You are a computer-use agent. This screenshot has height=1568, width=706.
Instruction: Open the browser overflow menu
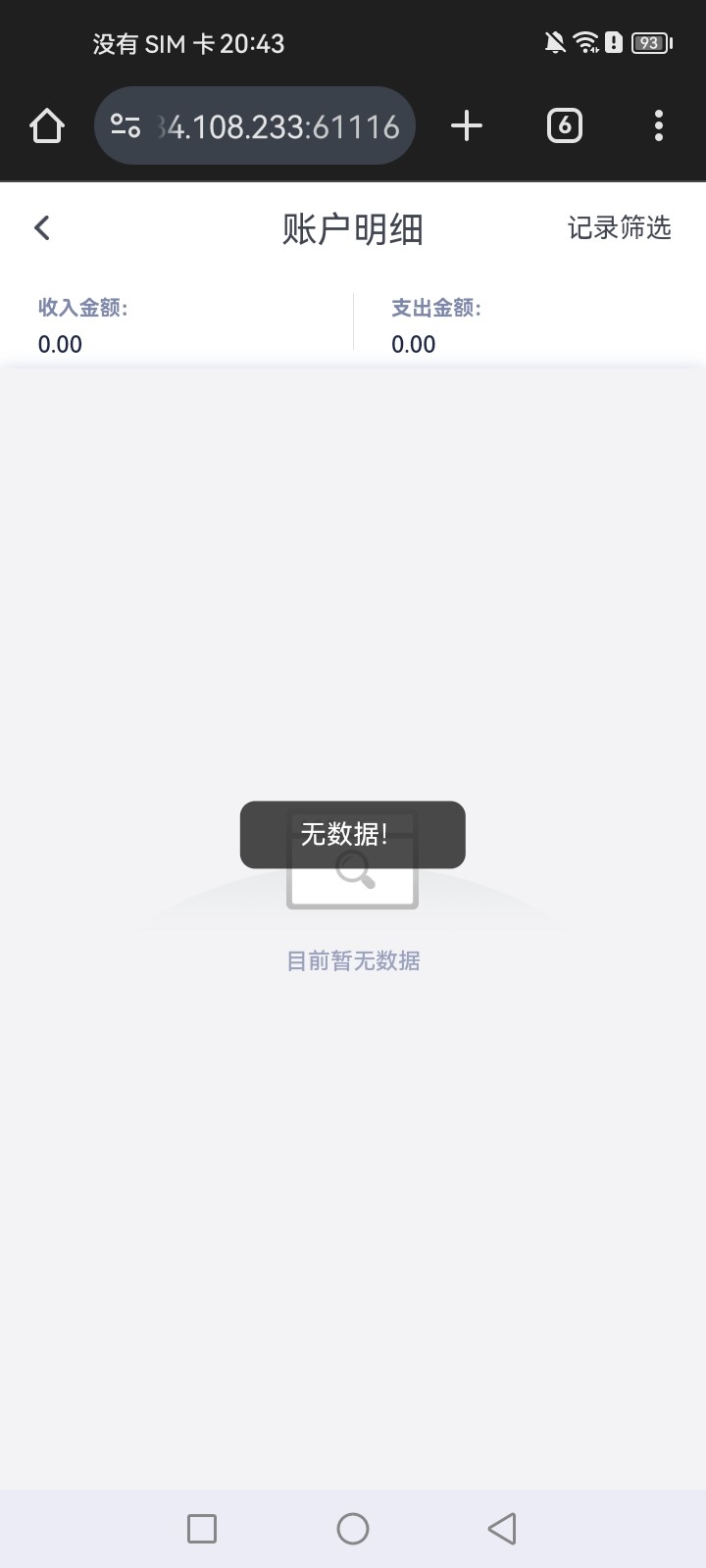(x=658, y=126)
